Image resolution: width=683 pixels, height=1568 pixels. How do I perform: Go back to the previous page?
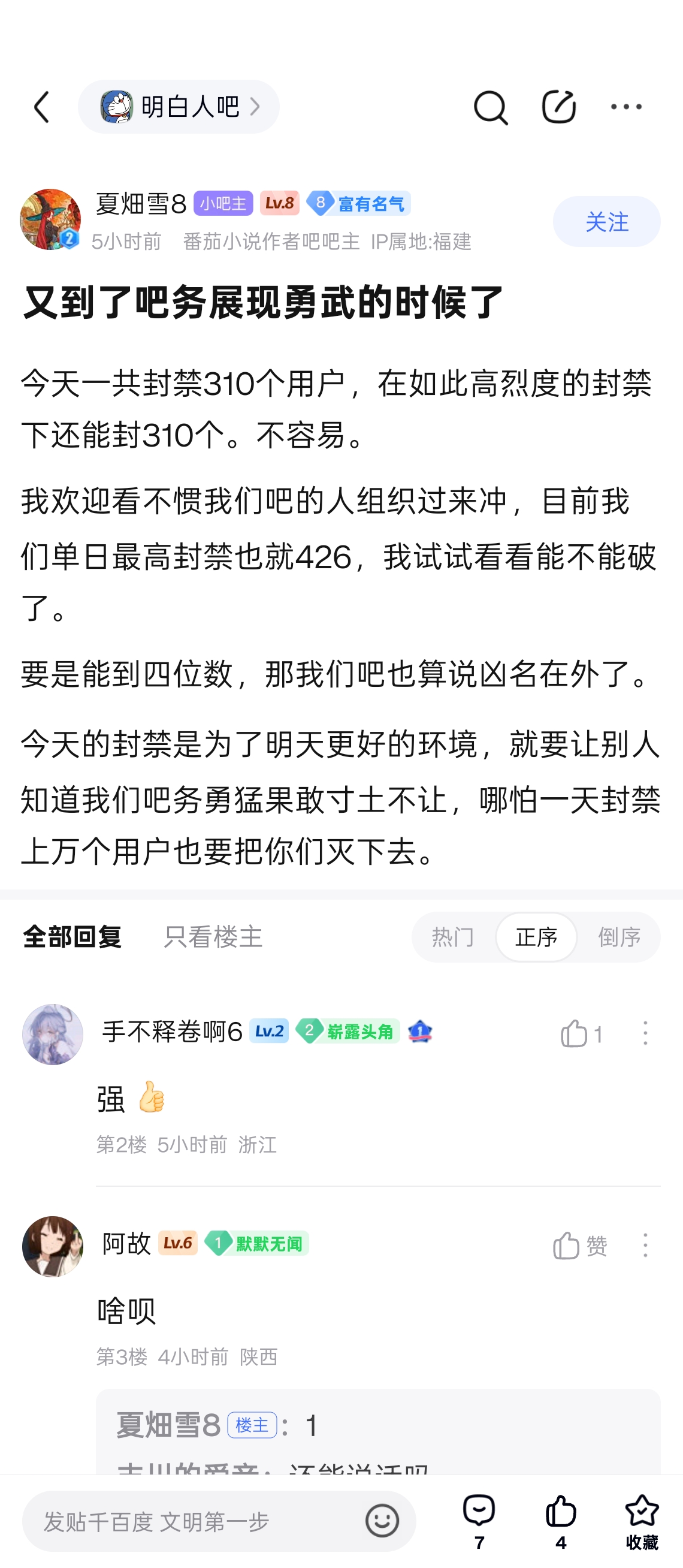pyautogui.click(x=41, y=107)
